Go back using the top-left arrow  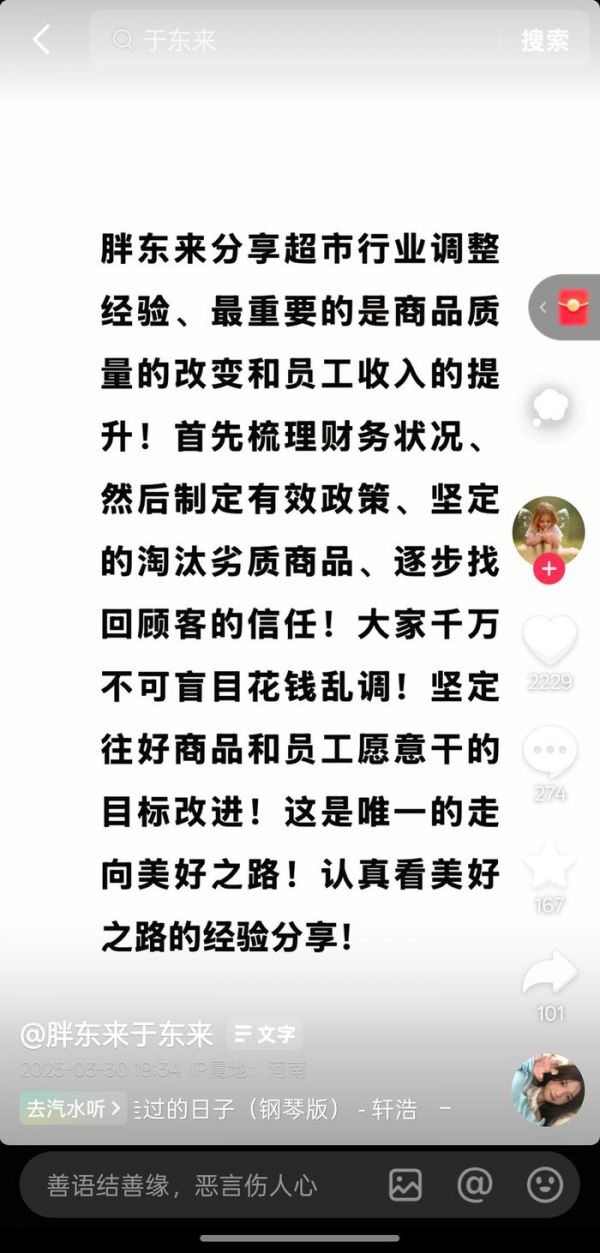[x=41, y=40]
